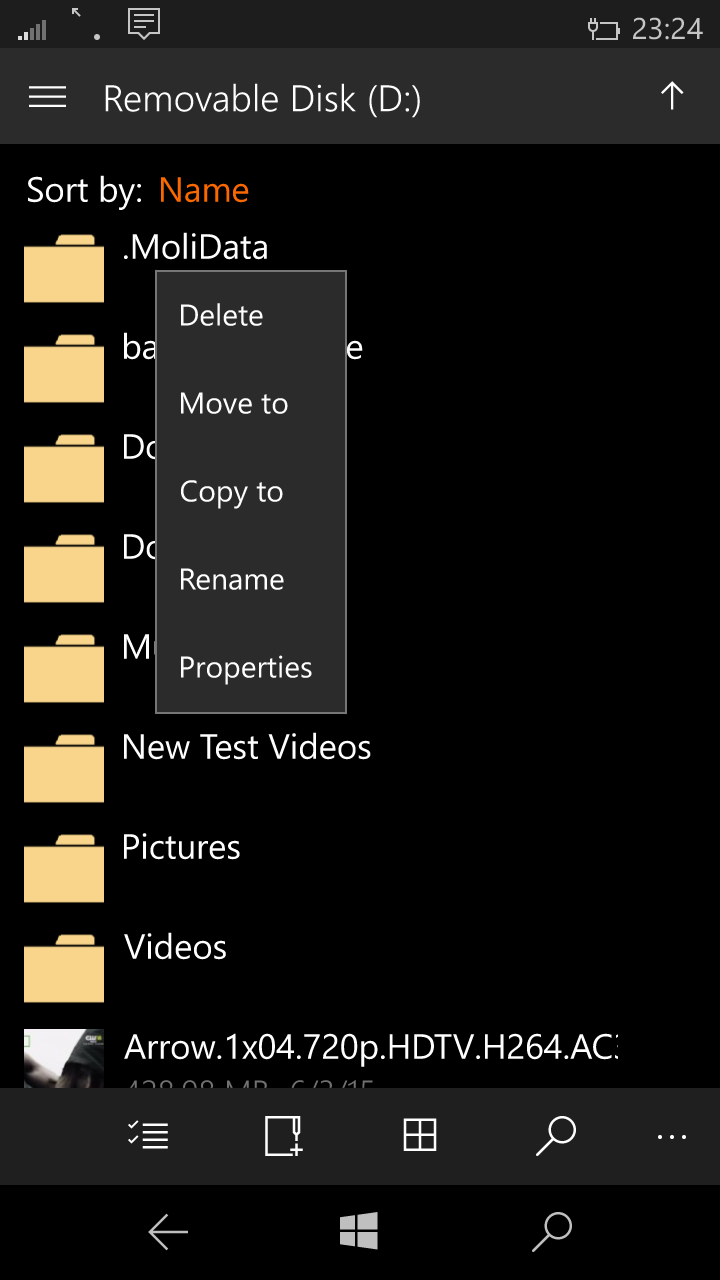Image resolution: width=720 pixels, height=1280 pixels.
Task: Go back with the system back arrow
Action: (x=168, y=1232)
